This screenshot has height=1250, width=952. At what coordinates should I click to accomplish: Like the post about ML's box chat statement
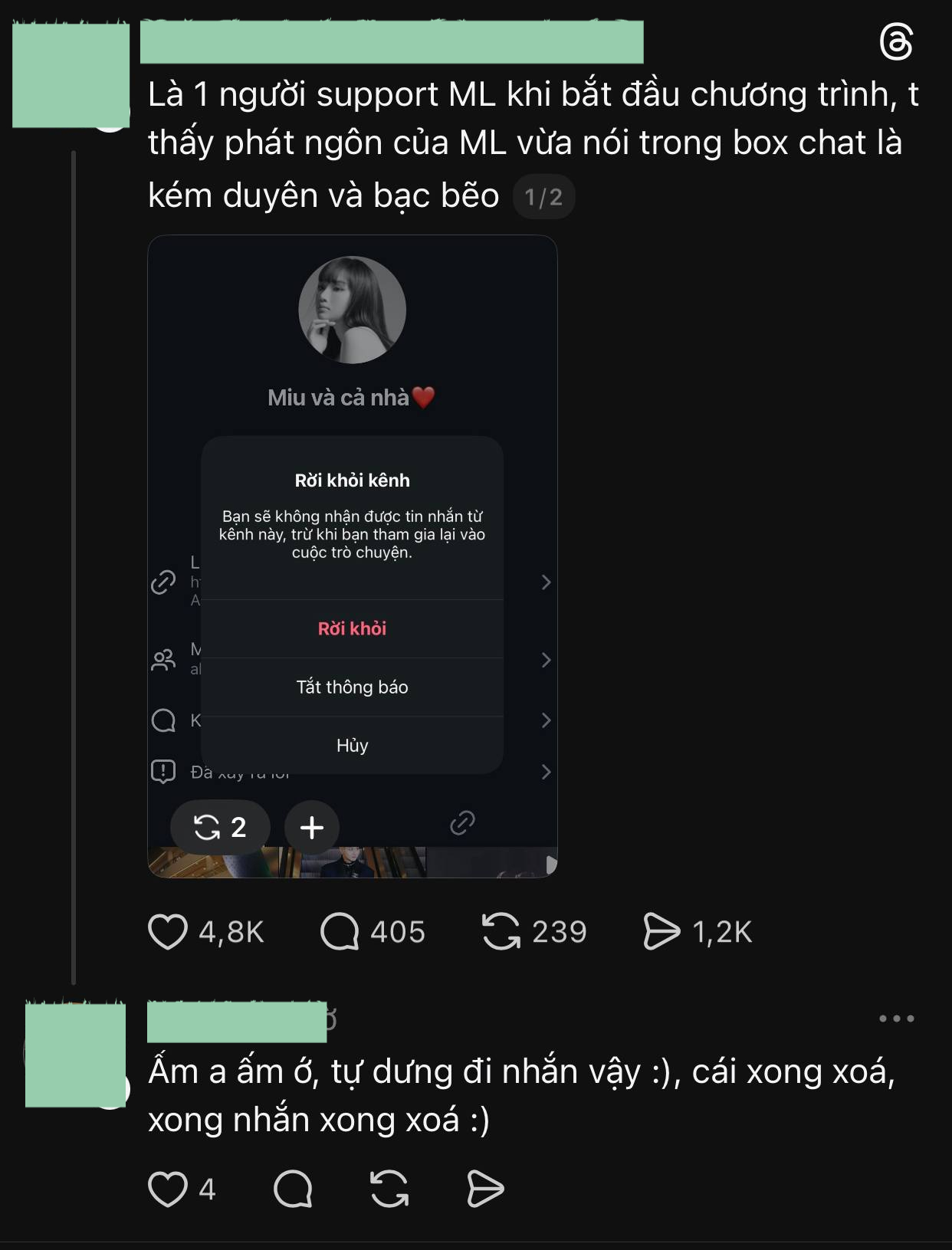168,932
